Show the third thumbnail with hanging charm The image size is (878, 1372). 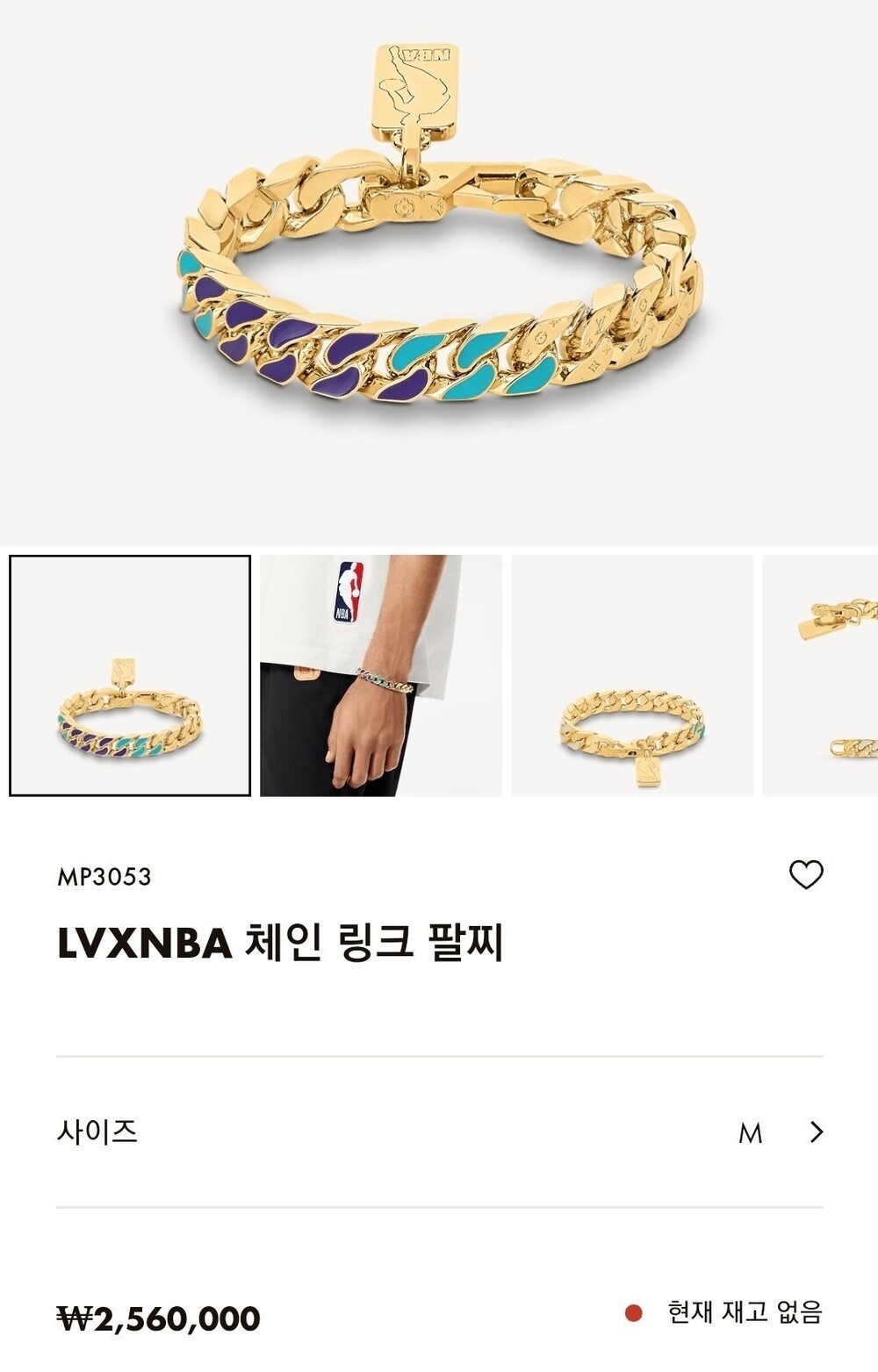point(632,676)
